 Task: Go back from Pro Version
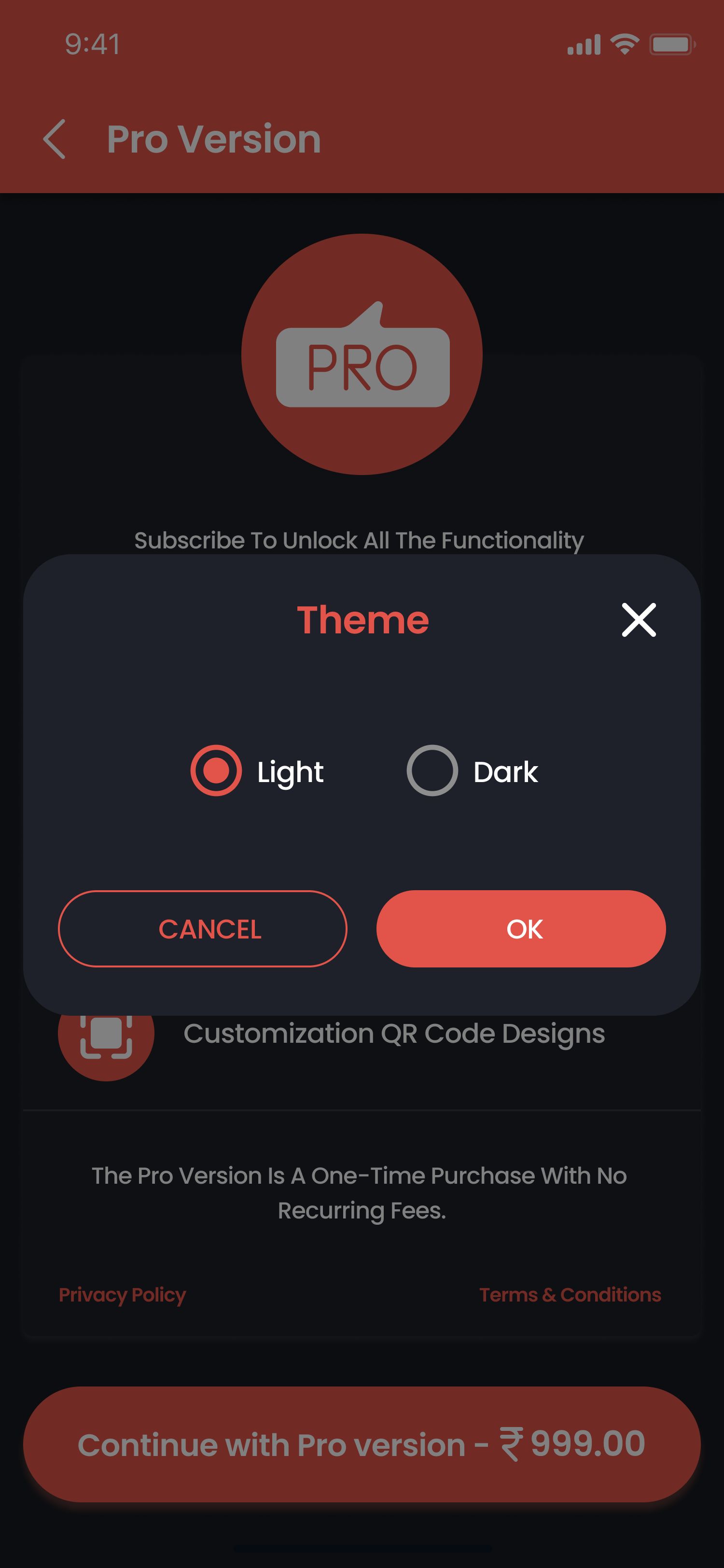[55, 139]
